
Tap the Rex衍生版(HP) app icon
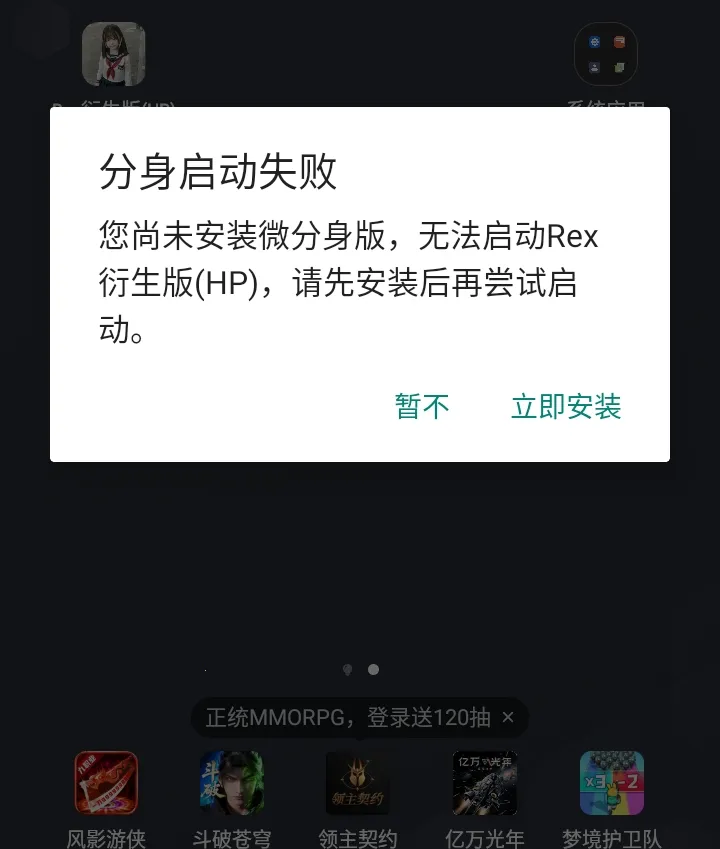[113, 54]
